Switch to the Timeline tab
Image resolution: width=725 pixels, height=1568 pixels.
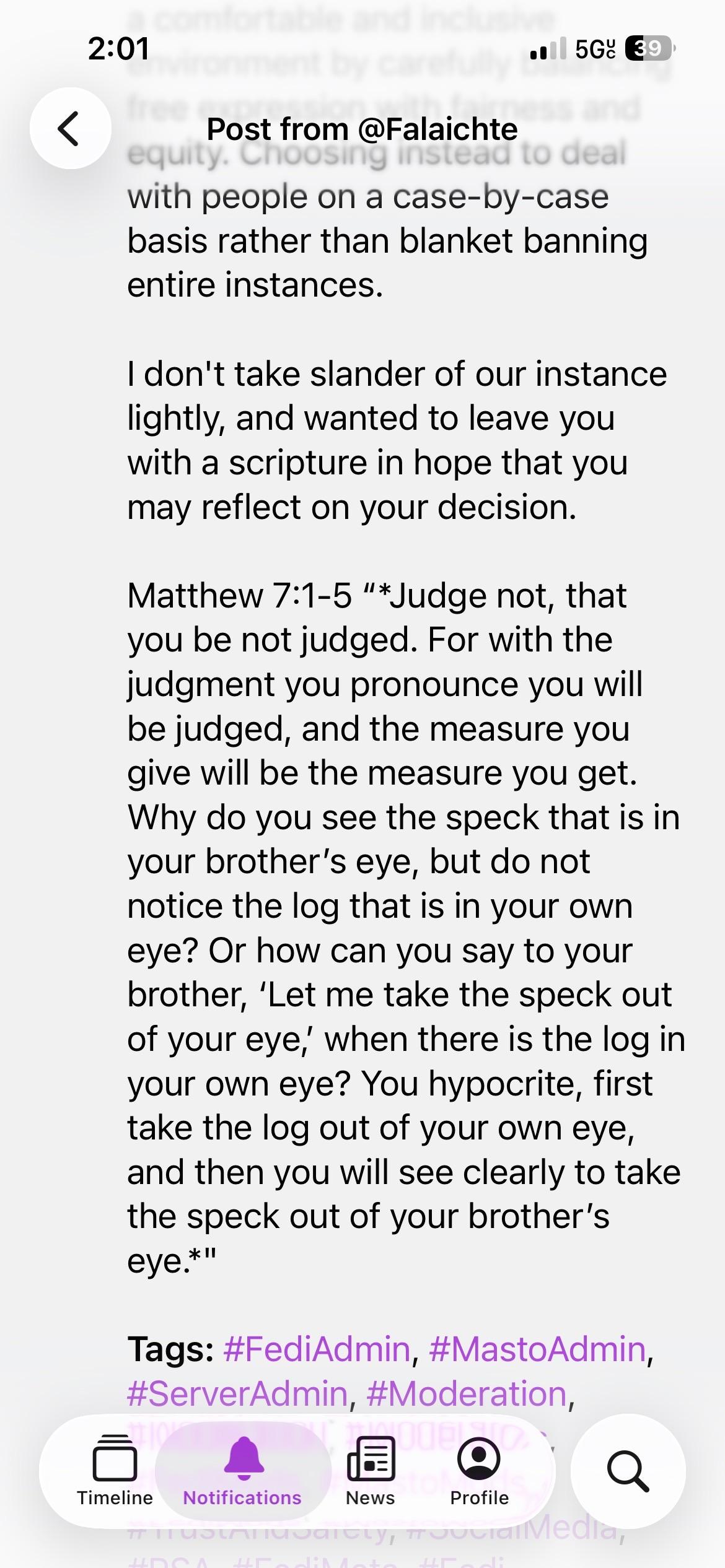pos(115,1471)
